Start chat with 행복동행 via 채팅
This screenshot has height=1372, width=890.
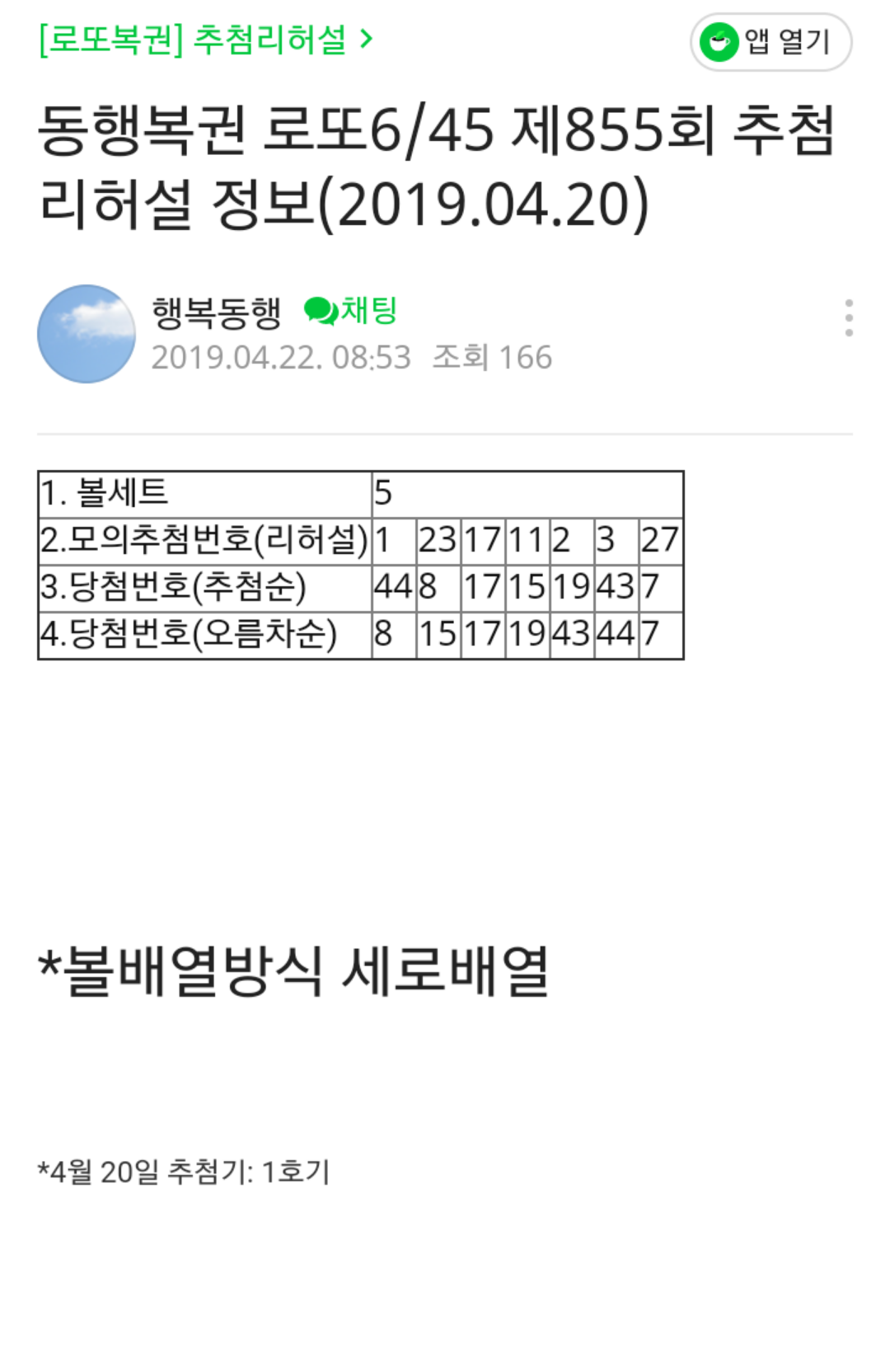click(351, 311)
